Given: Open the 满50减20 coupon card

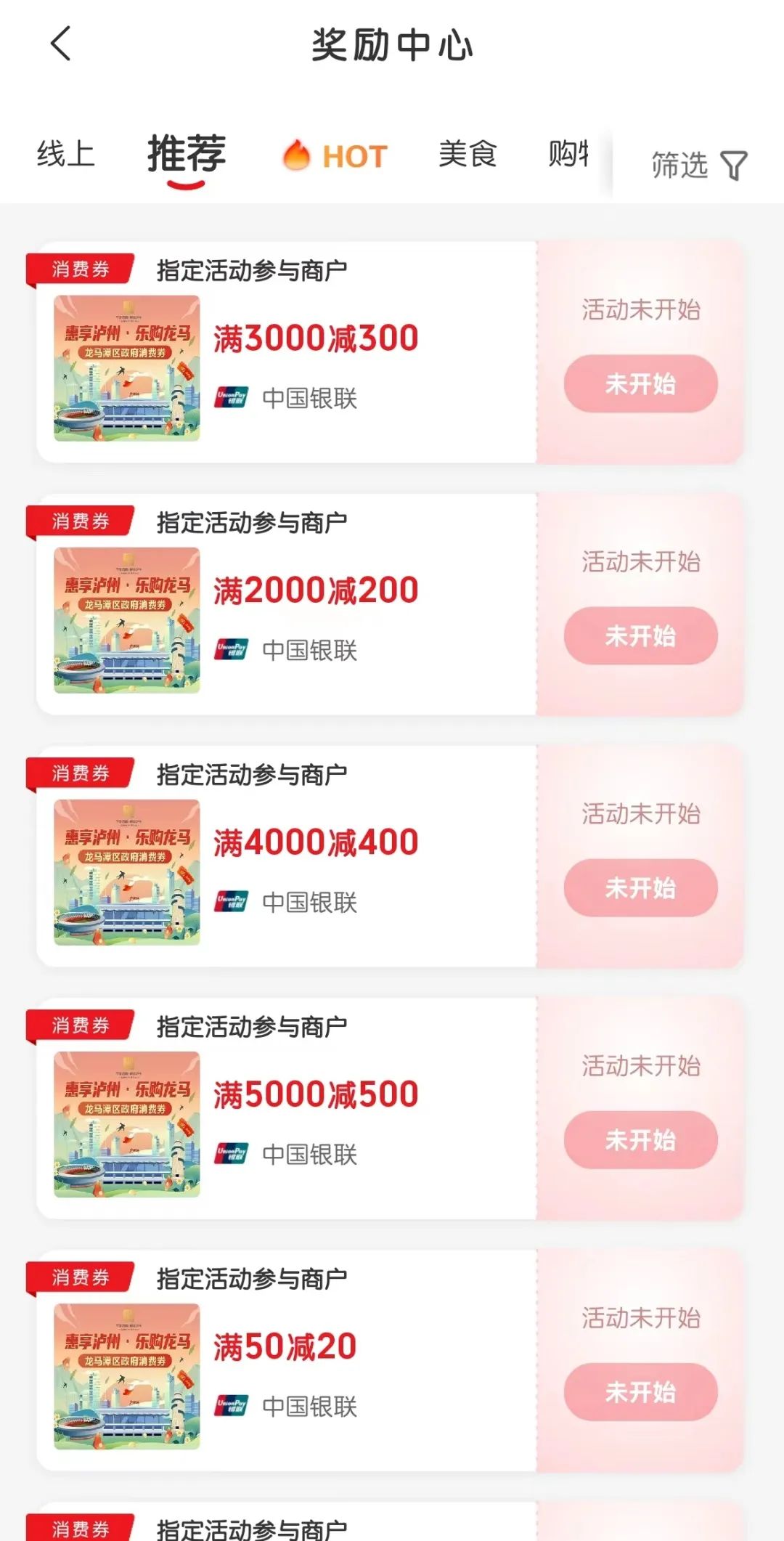Looking at the screenshot, I should coord(285,1347).
